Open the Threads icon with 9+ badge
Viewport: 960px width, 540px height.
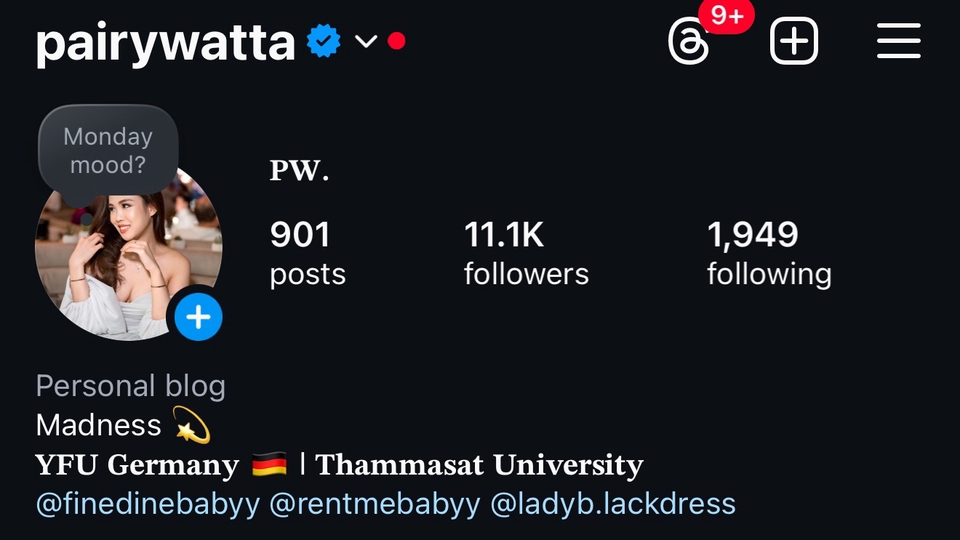[690, 42]
